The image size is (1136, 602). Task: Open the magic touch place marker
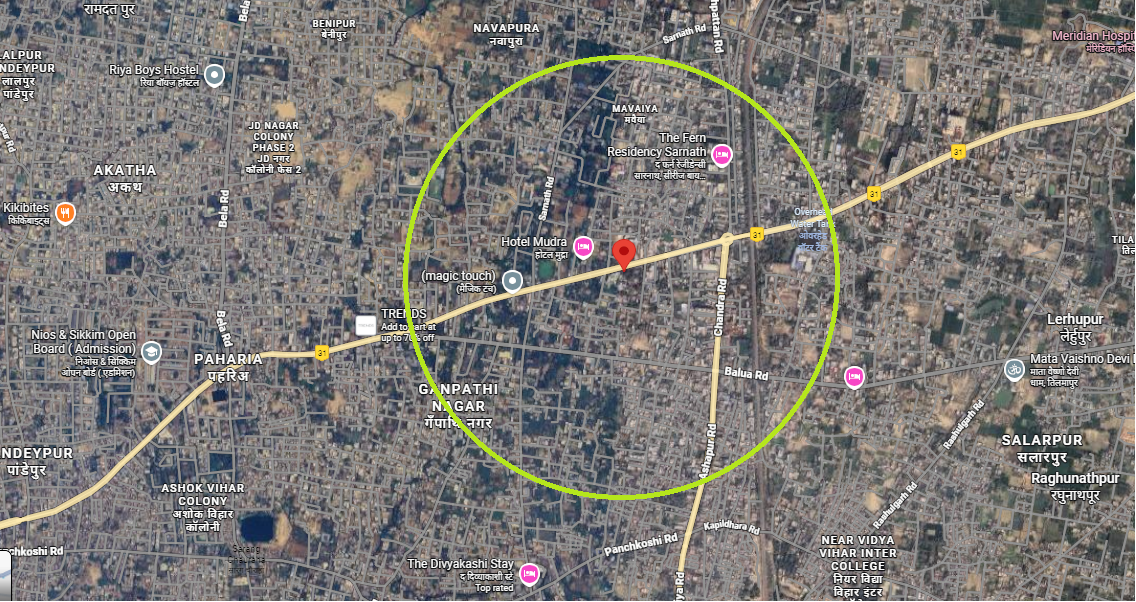(513, 281)
